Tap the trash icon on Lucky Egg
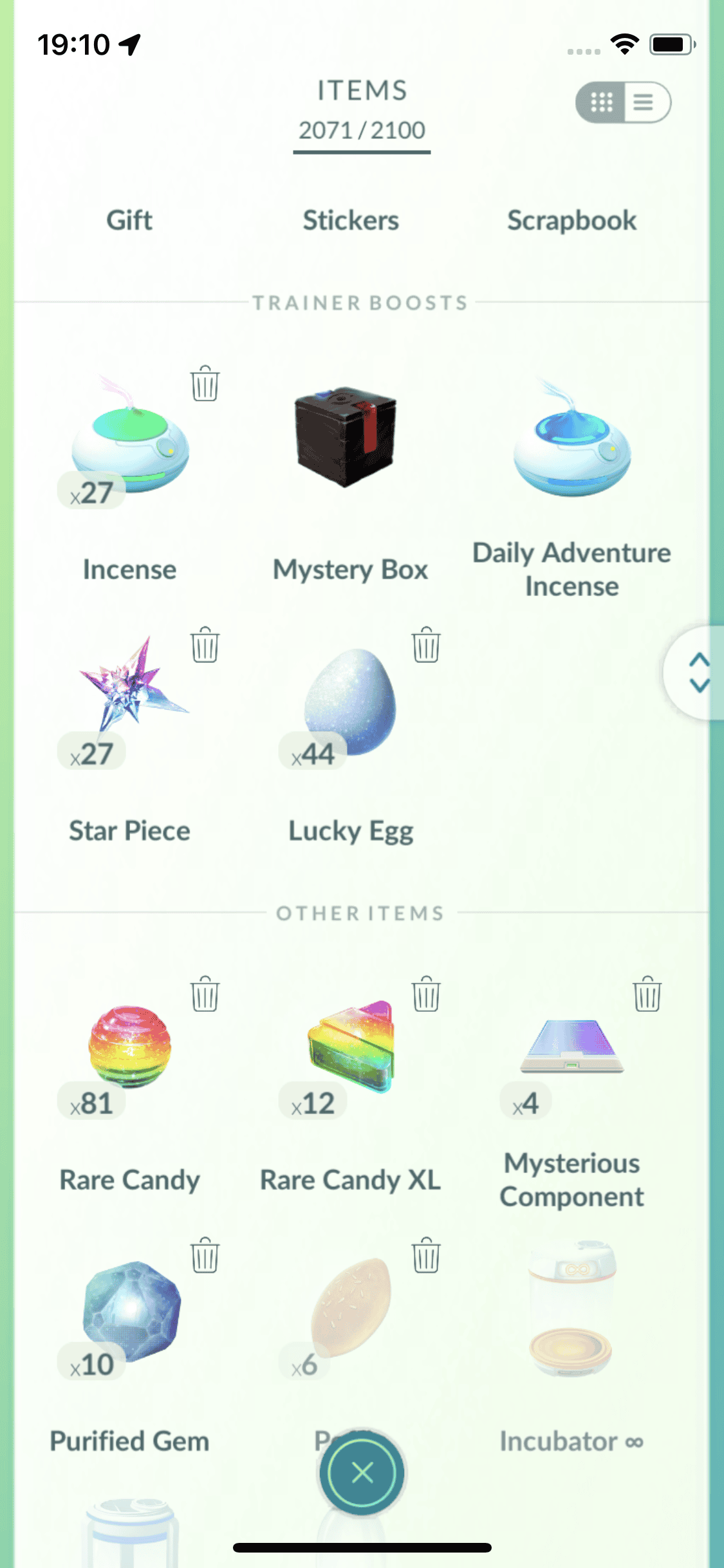This screenshot has height=1568, width=724. click(x=426, y=645)
